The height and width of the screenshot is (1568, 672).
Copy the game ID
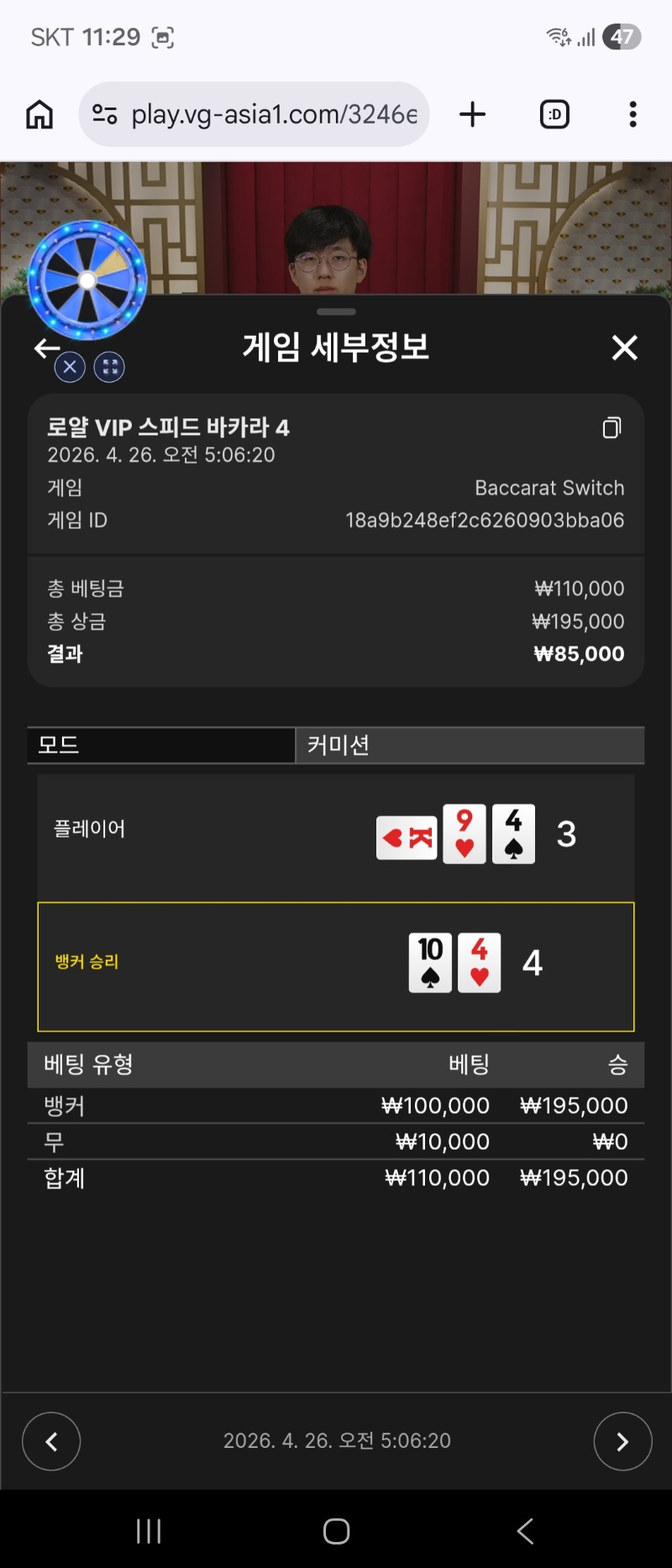(x=612, y=427)
